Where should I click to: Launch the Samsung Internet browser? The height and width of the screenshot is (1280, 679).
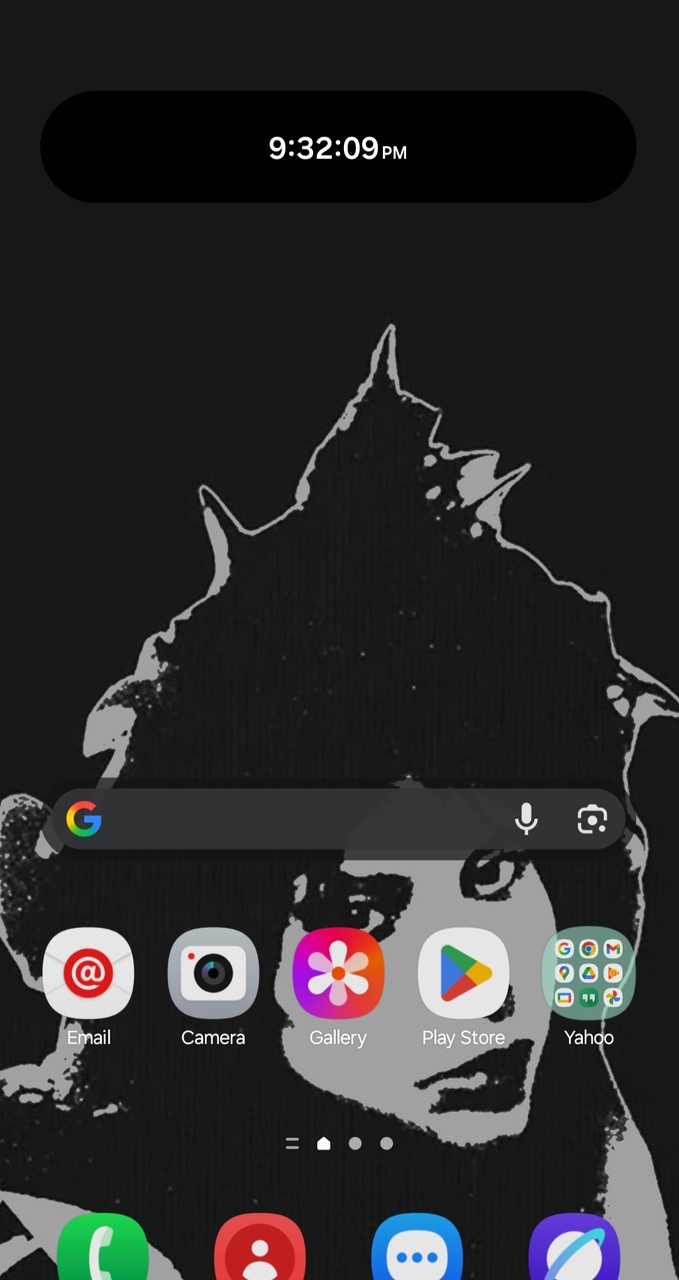(574, 1250)
